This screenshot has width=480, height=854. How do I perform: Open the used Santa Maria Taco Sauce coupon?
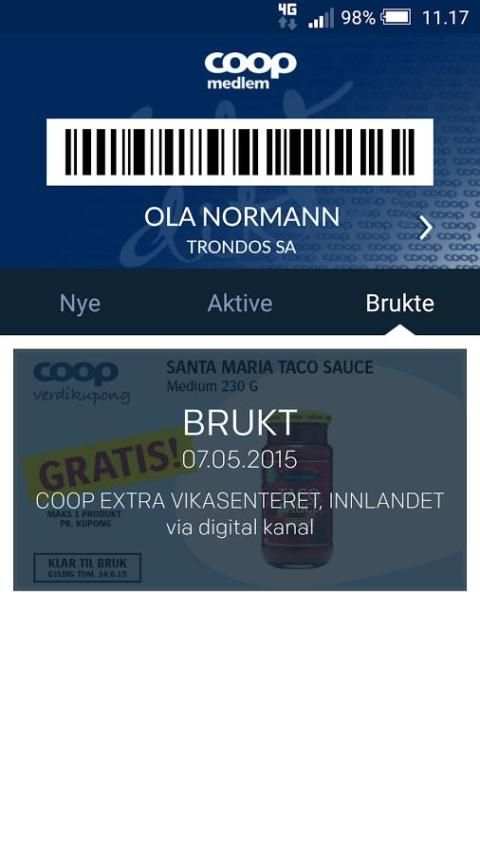[x=240, y=469]
